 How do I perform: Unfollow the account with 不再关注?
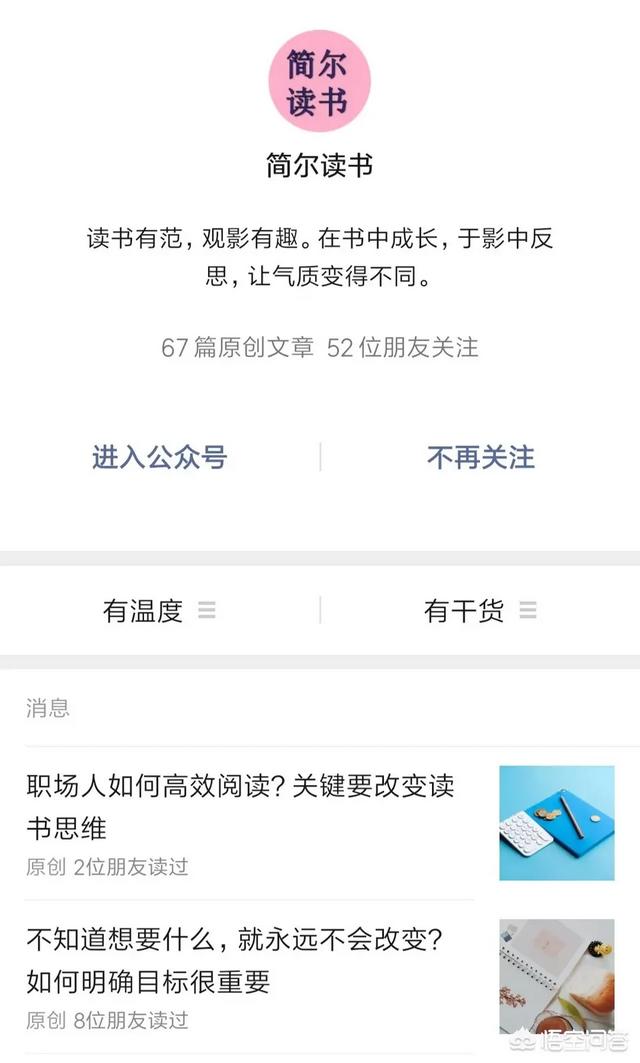click(x=481, y=457)
